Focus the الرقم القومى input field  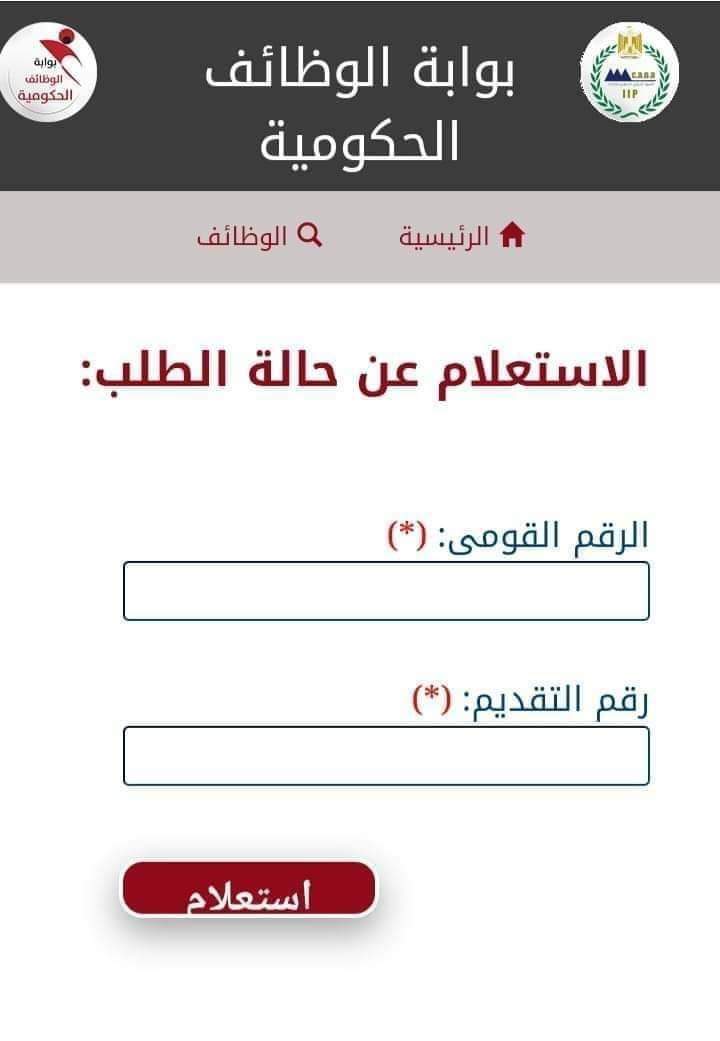pyautogui.click(x=386, y=591)
